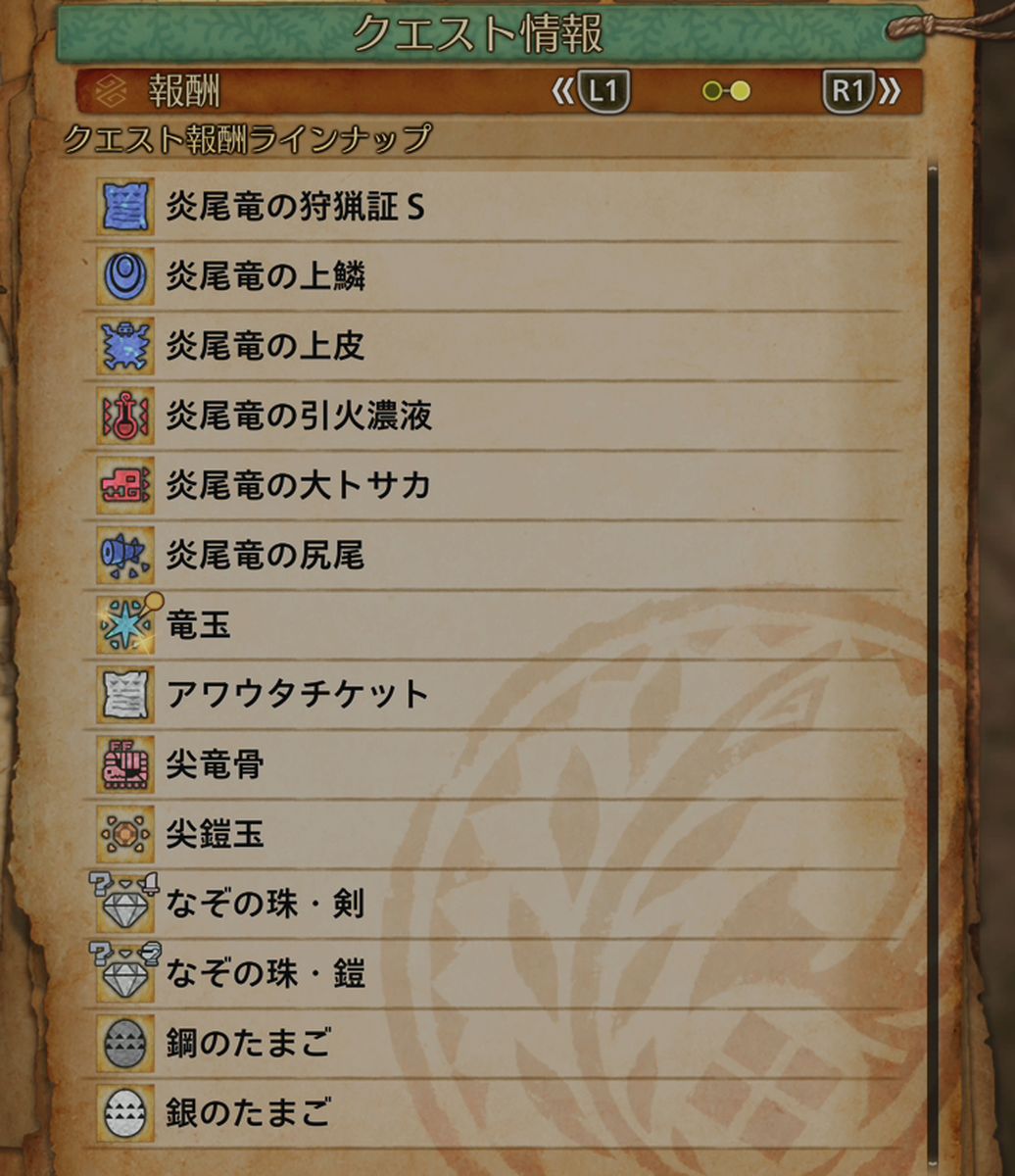The height and width of the screenshot is (1176, 1015).
Task: Pick なぞの珠・剣 in the lineup
Action: point(500,904)
